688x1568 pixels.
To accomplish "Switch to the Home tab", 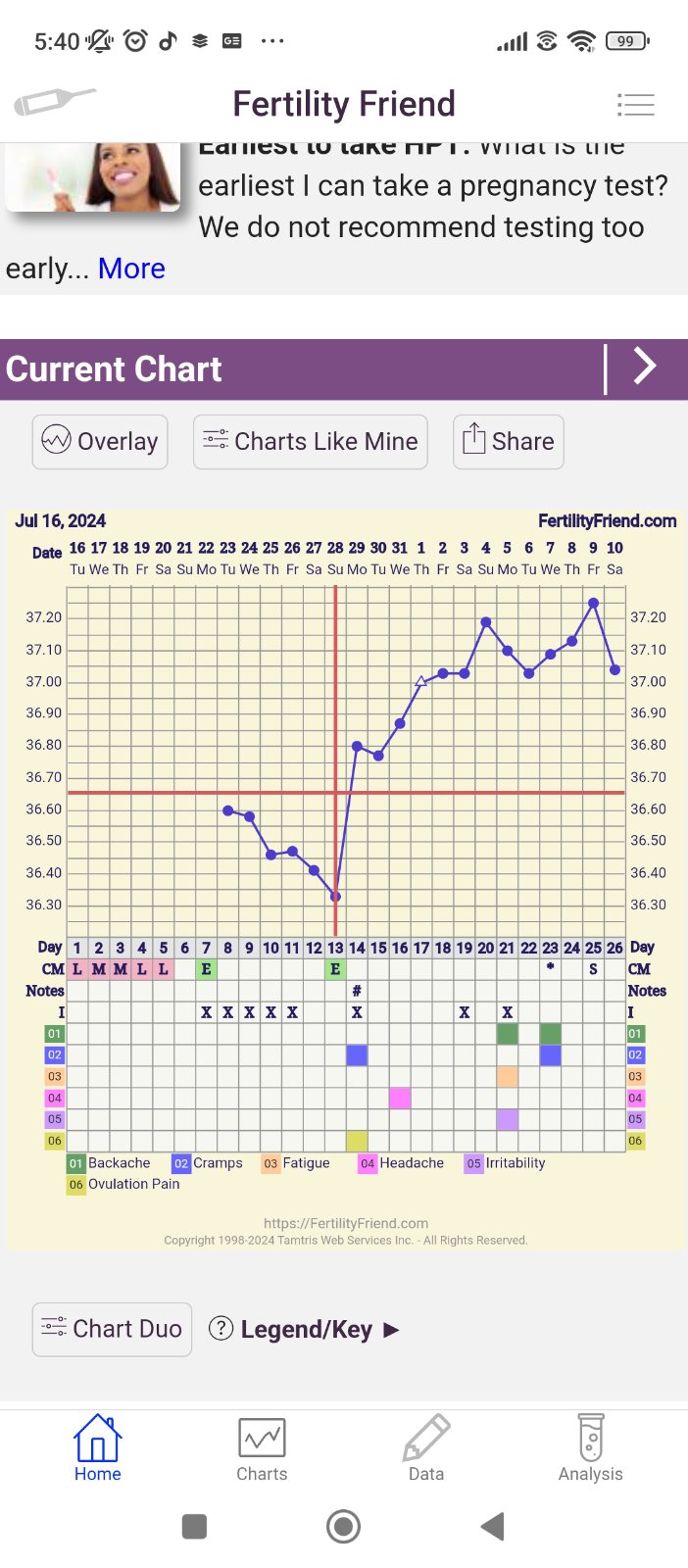I will 98,1448.
